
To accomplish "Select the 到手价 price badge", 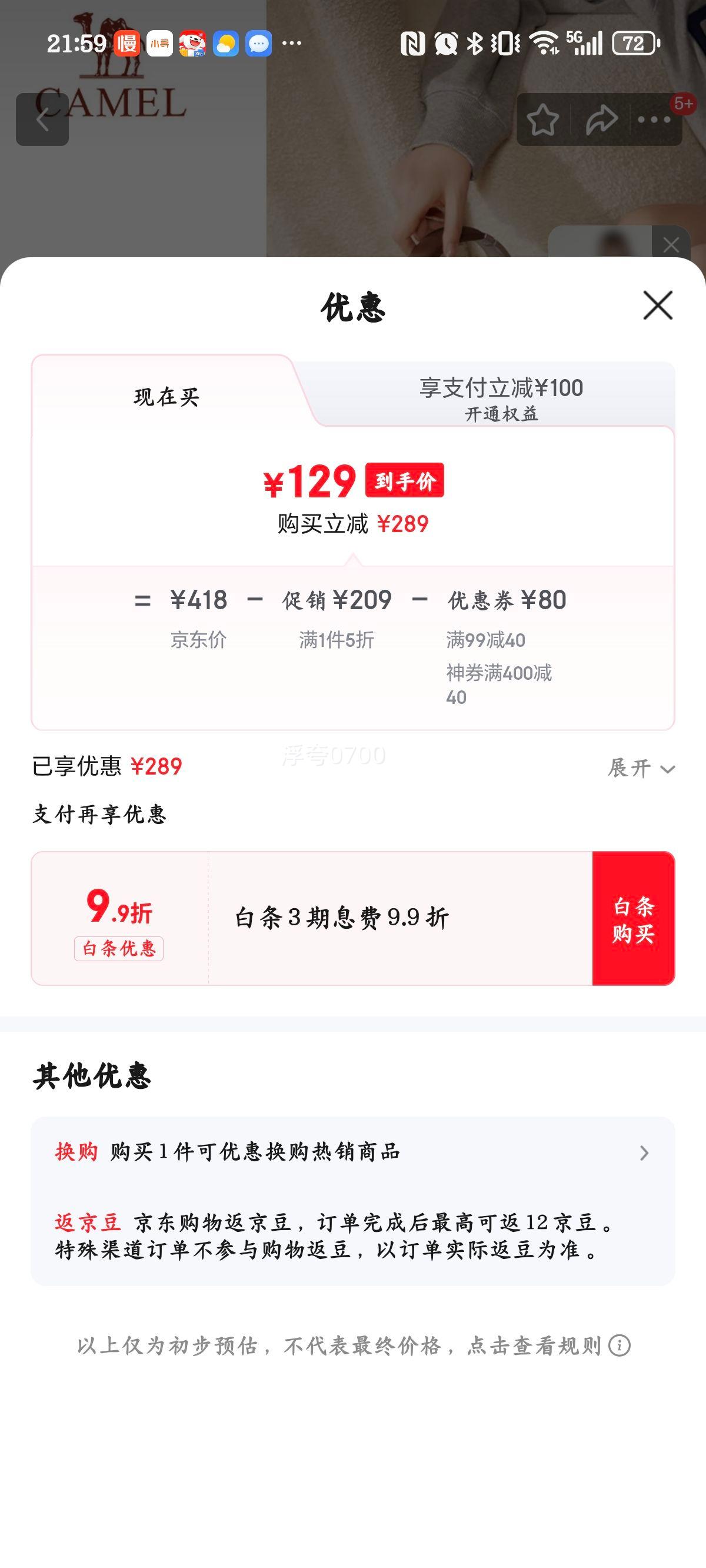I will point(405,481).
